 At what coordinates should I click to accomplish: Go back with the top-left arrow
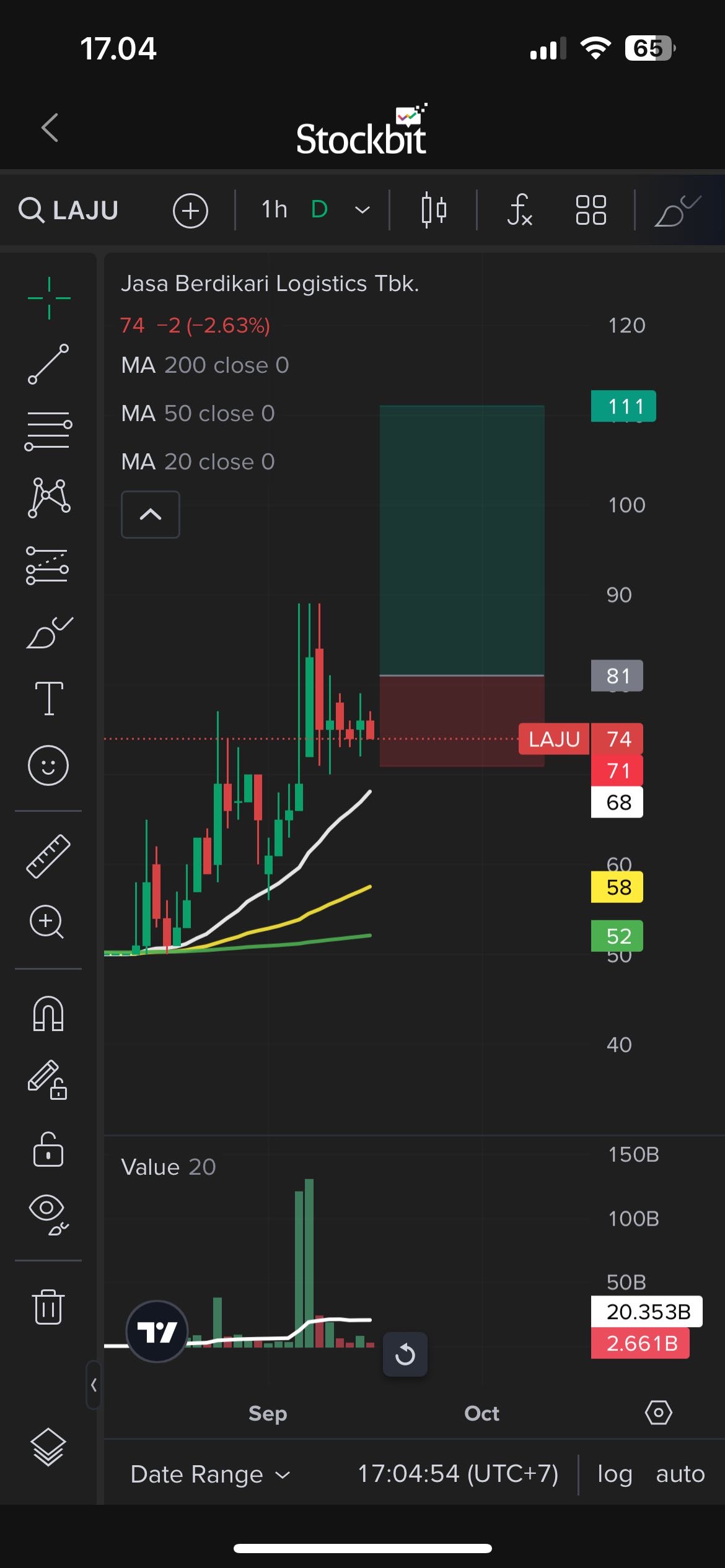[x=50, y=128]
